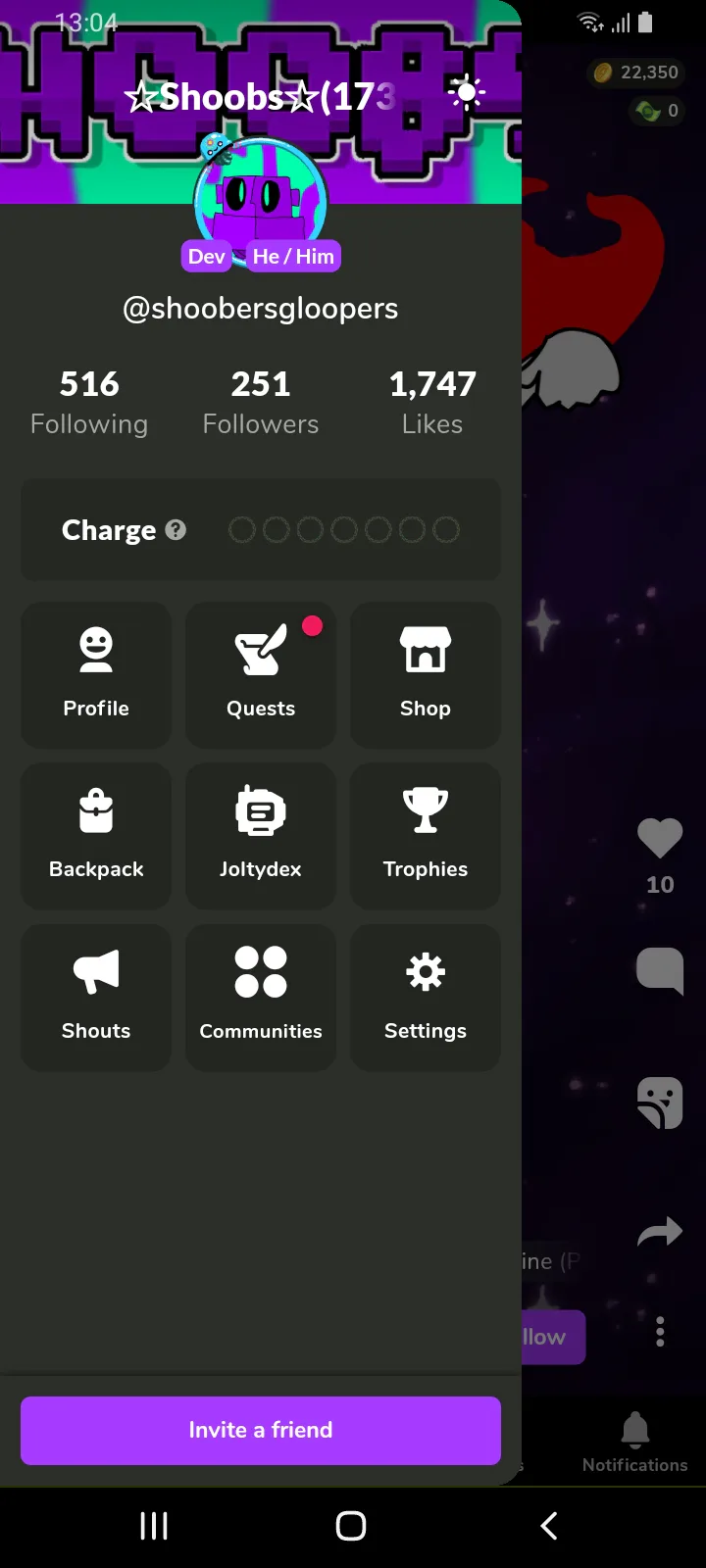706x1568 pixels.
Task: Open Quests
Action: tap(261, 674)
